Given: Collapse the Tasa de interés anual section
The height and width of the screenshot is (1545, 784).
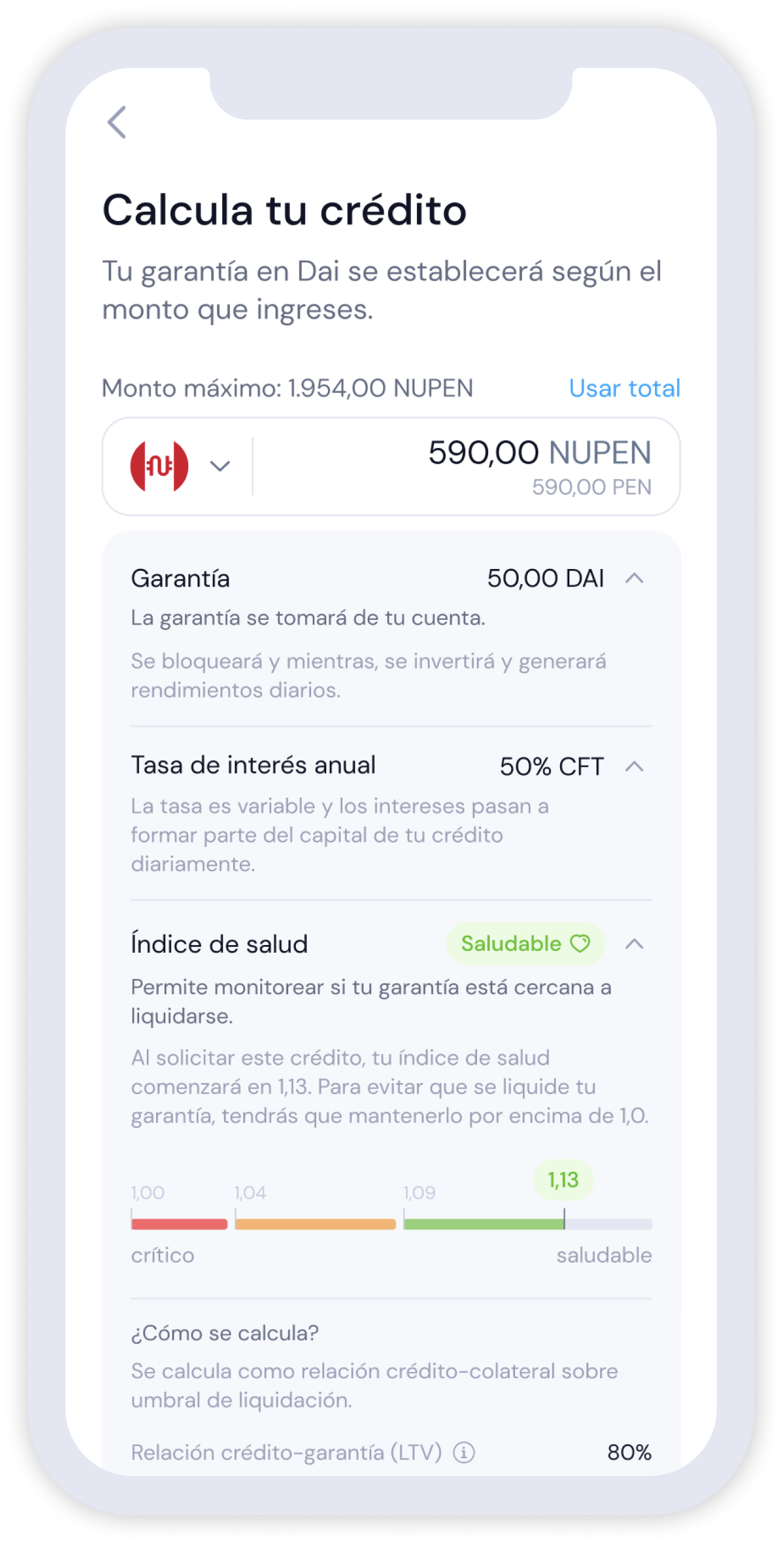Looking at the screenshot, I should (x=634, y=766).
